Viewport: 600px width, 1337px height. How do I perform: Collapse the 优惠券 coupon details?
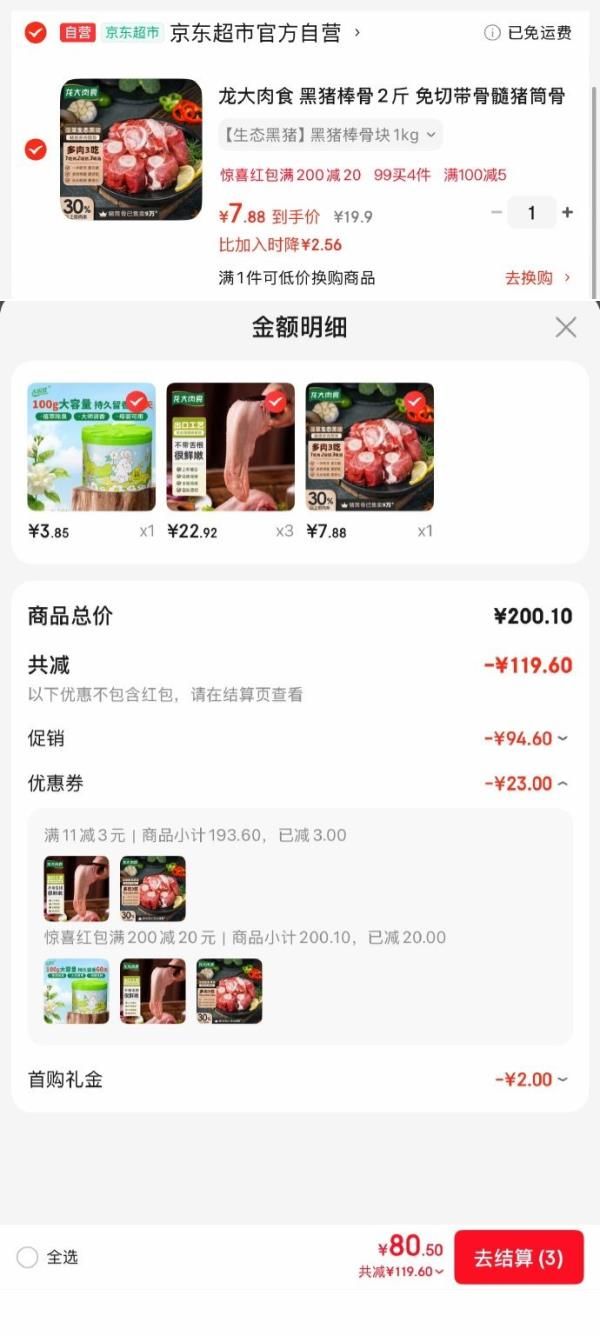[526, 784]
